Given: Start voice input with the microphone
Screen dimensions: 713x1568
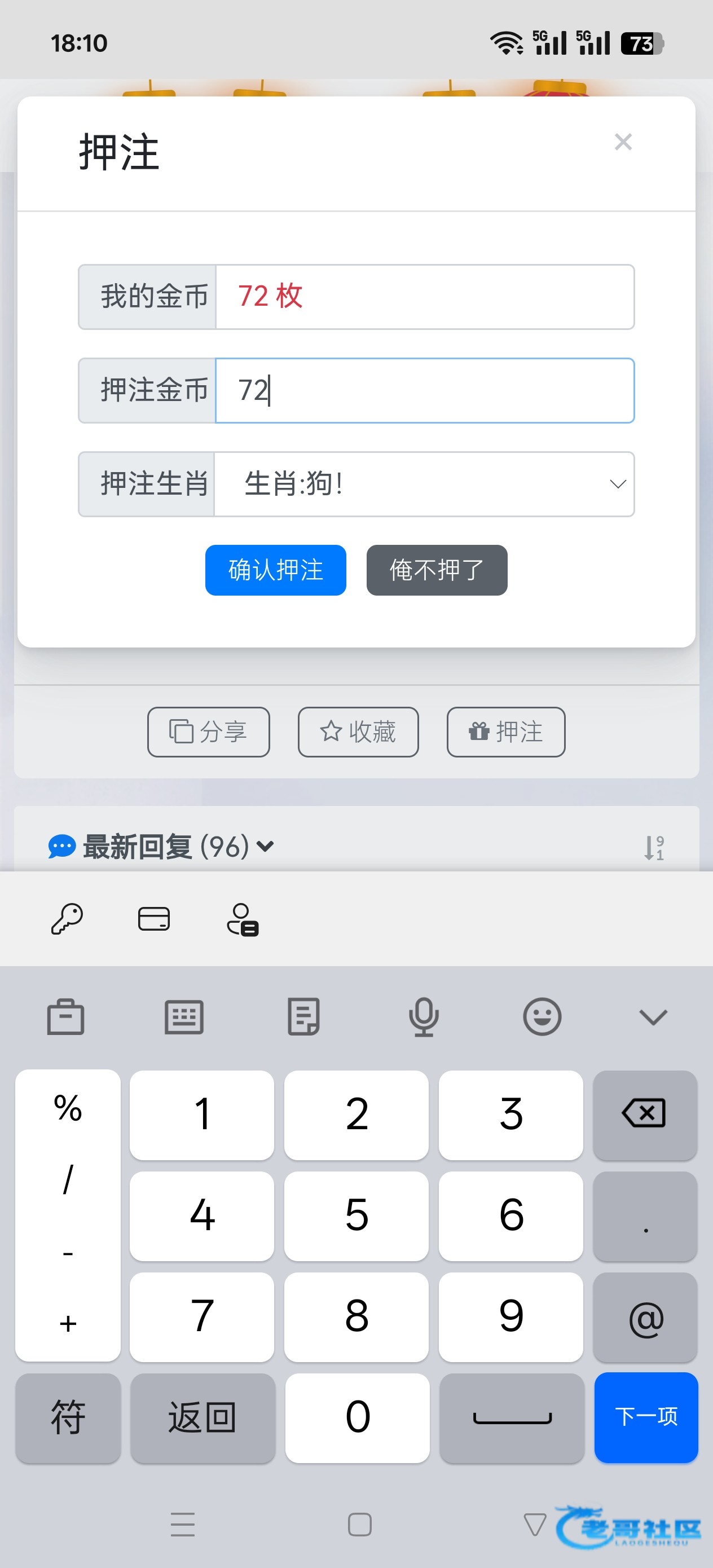Looking at the screenshot, I should tap(423, 1016).
